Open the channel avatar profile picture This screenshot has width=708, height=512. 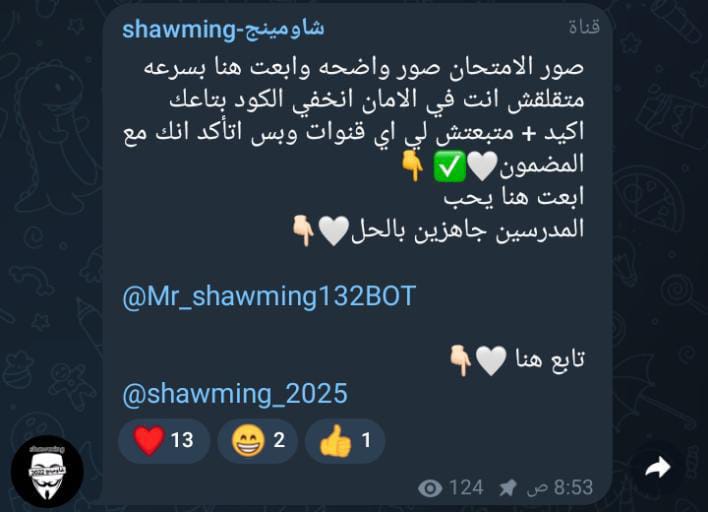[x=47, y=471]
